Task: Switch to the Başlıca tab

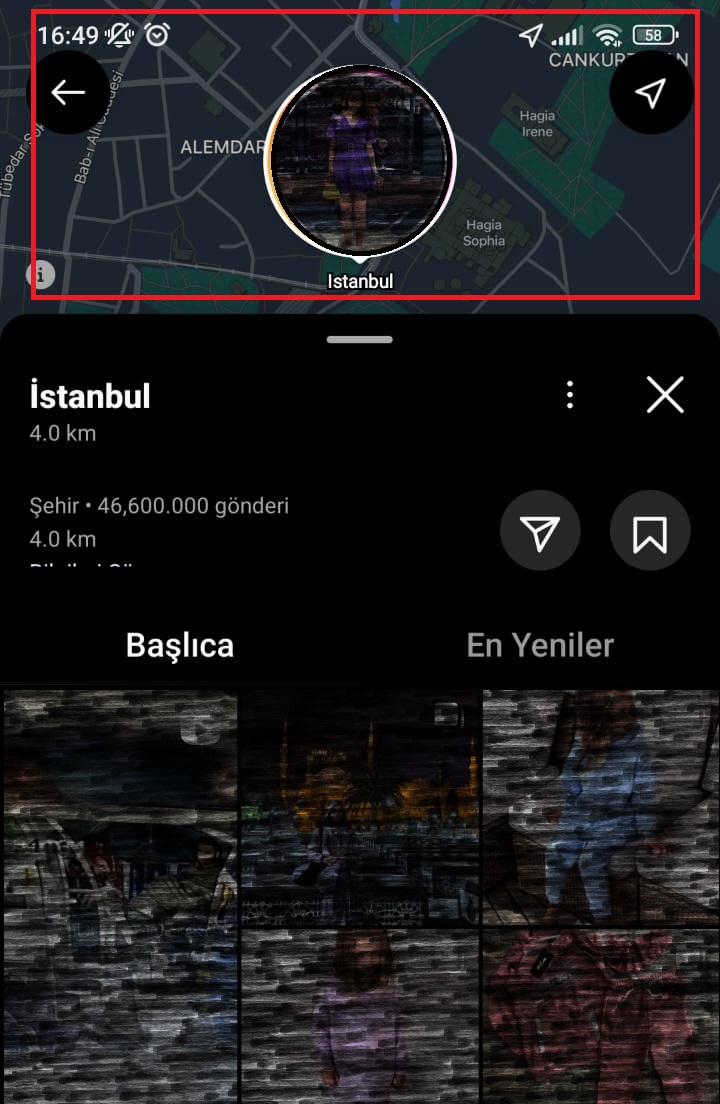Action: [x=180, y=645]
